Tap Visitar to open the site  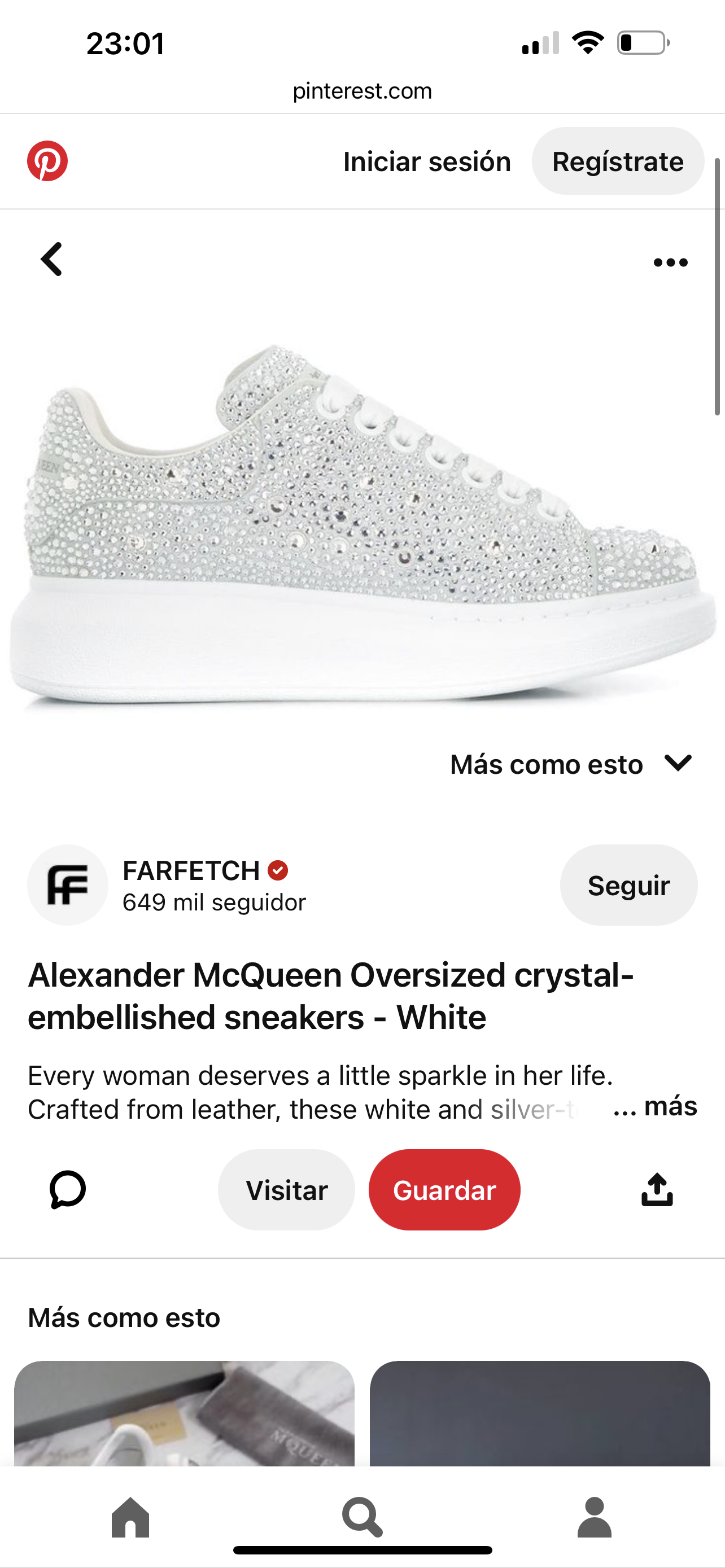(x=286, y=1190)
